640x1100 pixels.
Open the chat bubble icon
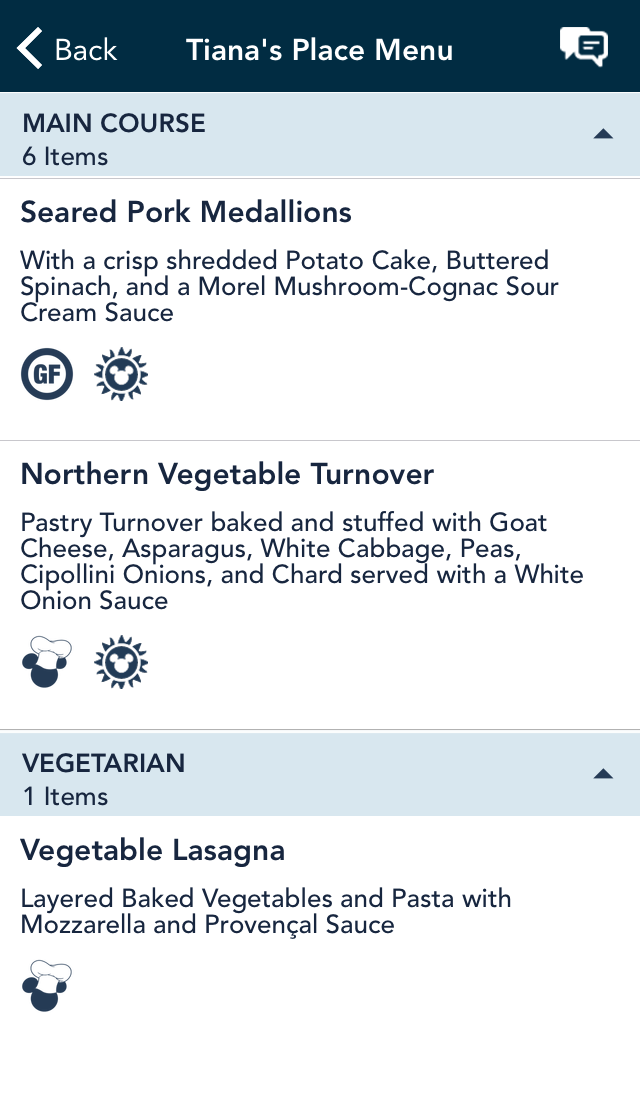pyautogui.click(x=584, y=48)
